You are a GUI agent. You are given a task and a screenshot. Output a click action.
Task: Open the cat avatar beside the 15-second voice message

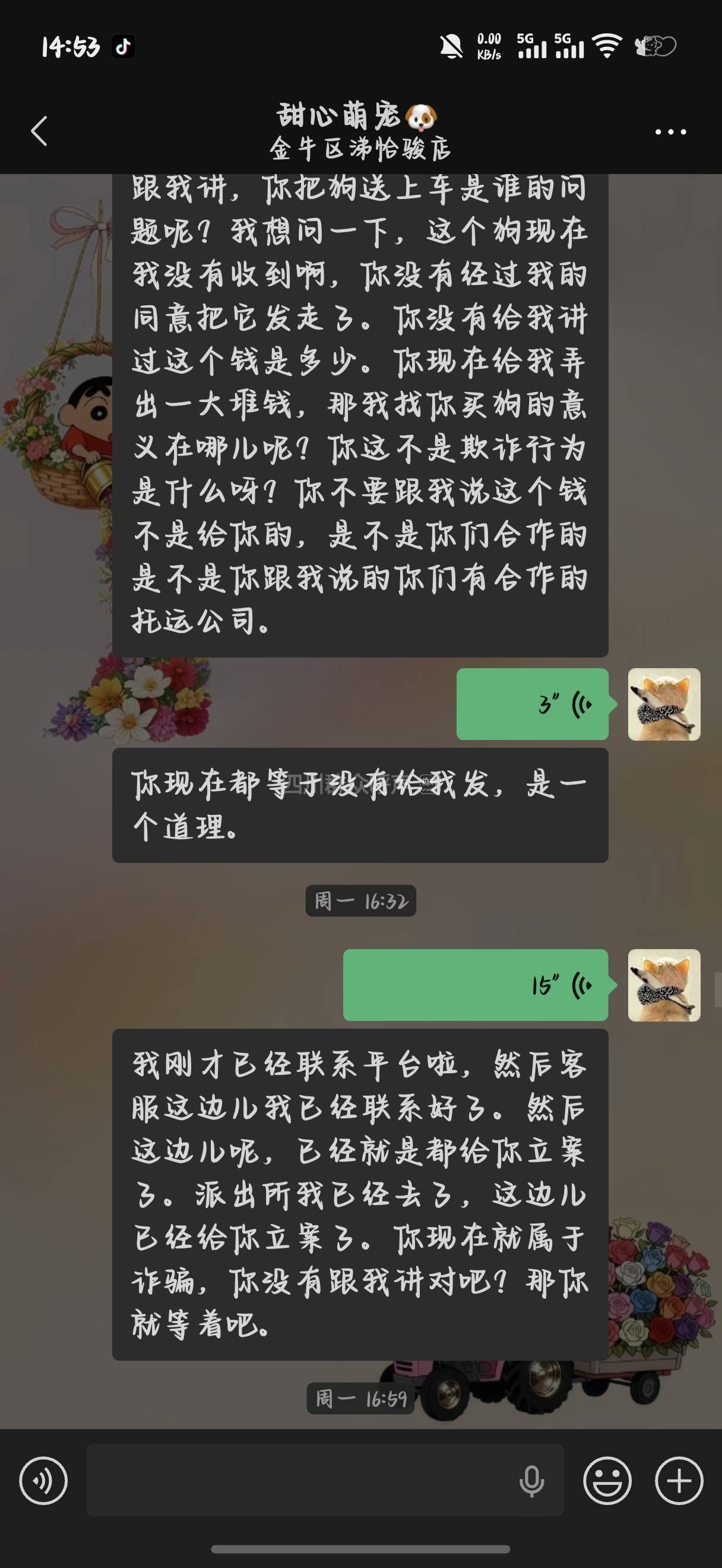point(664,985)
